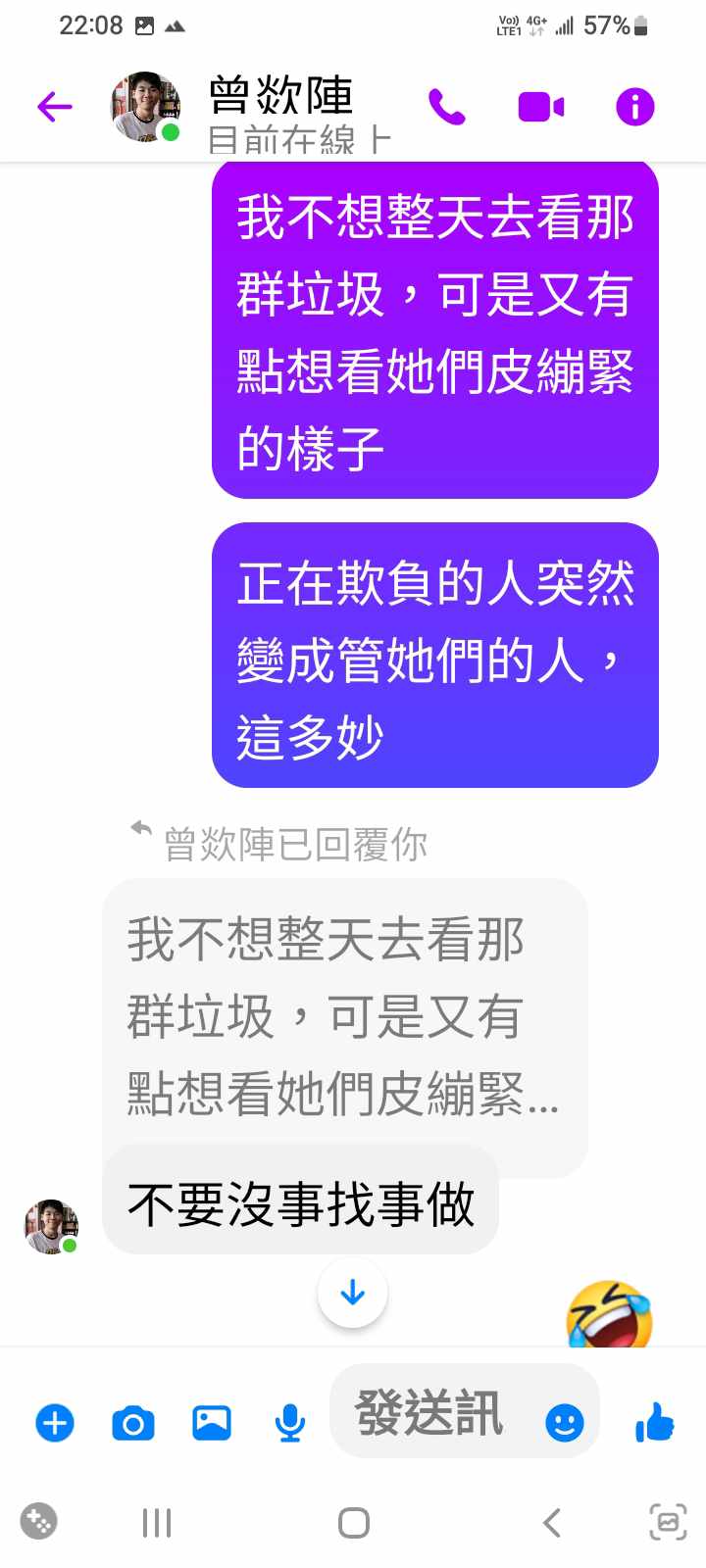Open 曾欻陣's profile from header name

click(280, 96)
